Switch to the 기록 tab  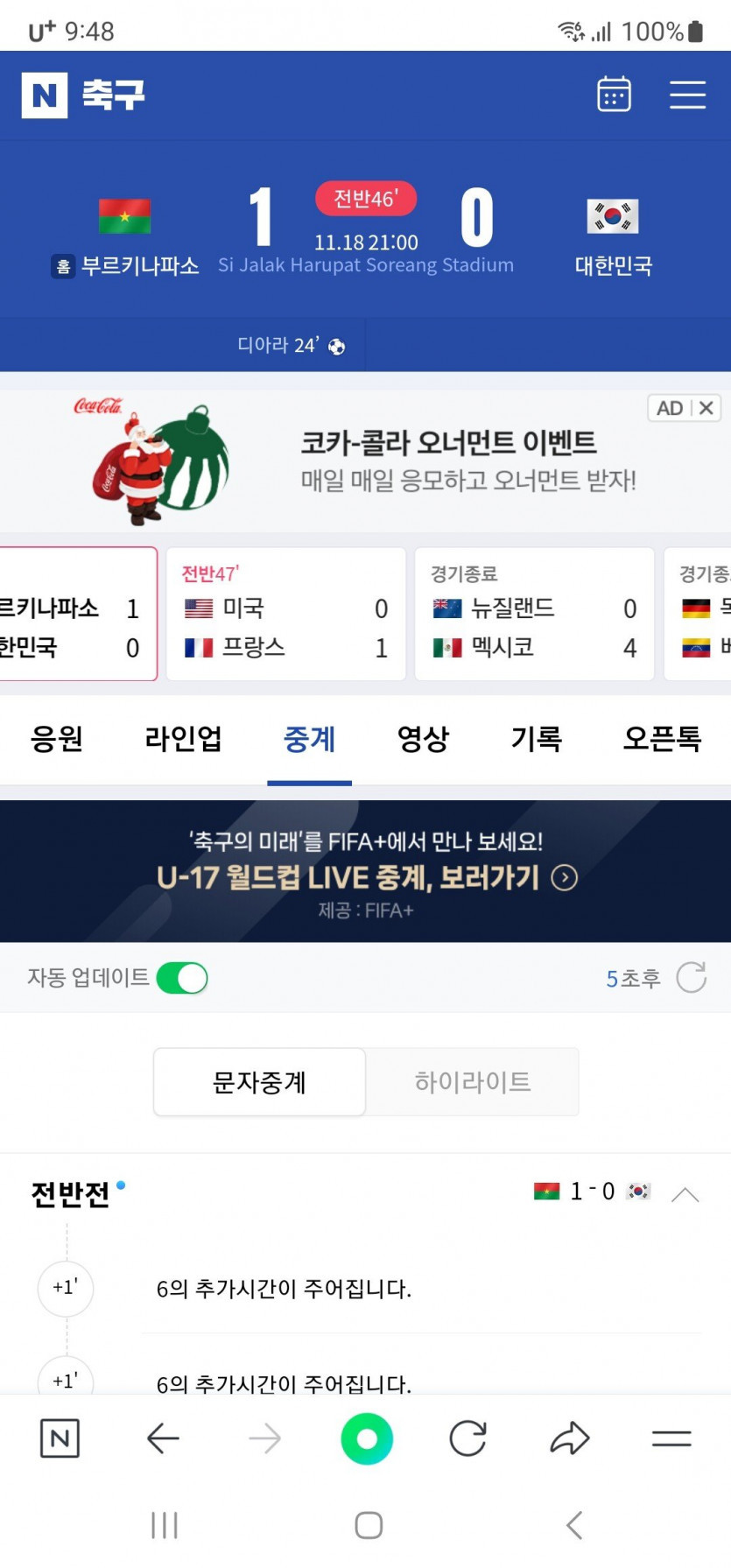536,739
